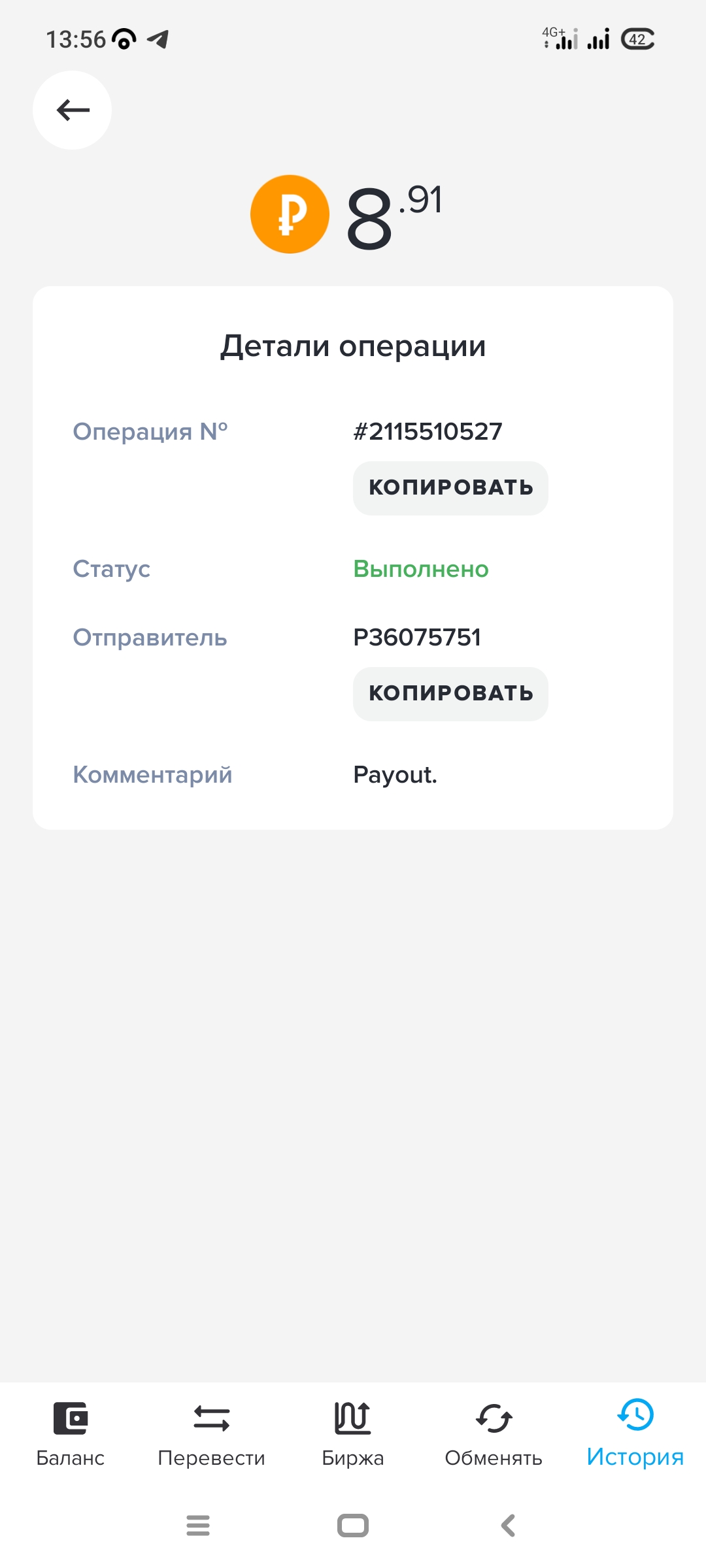Screen dimensions: 706x1568
Task: Copy the sender ID P36075751
Action: (x=450, y=694)
